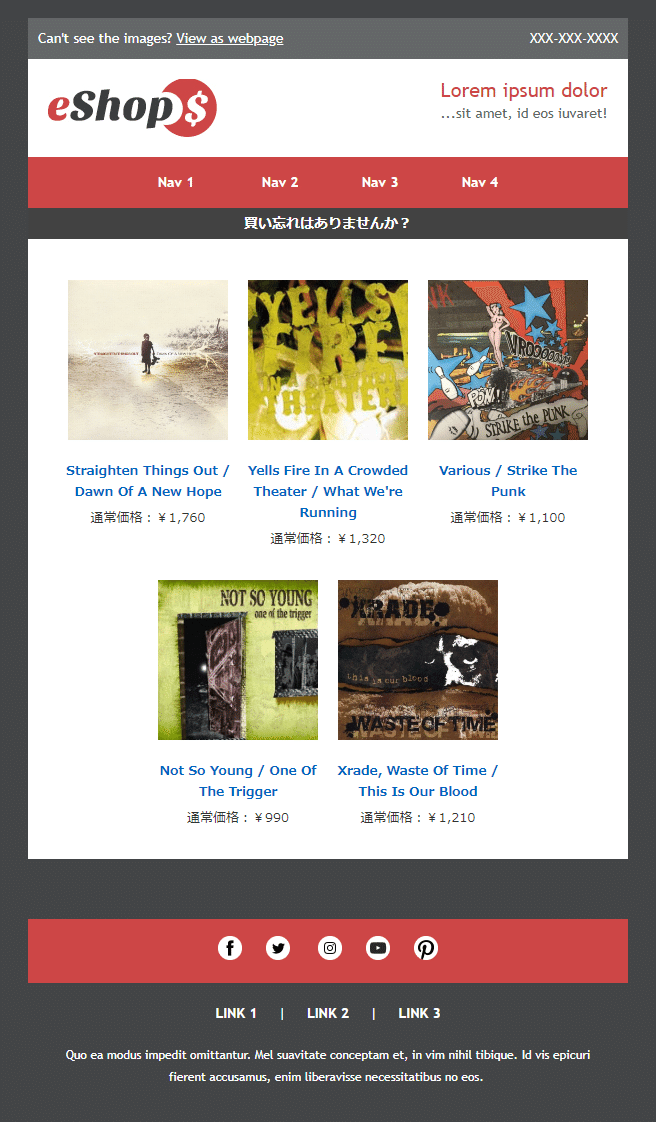Select Nav 1 in the menu bar

click(x=175, y=182)
